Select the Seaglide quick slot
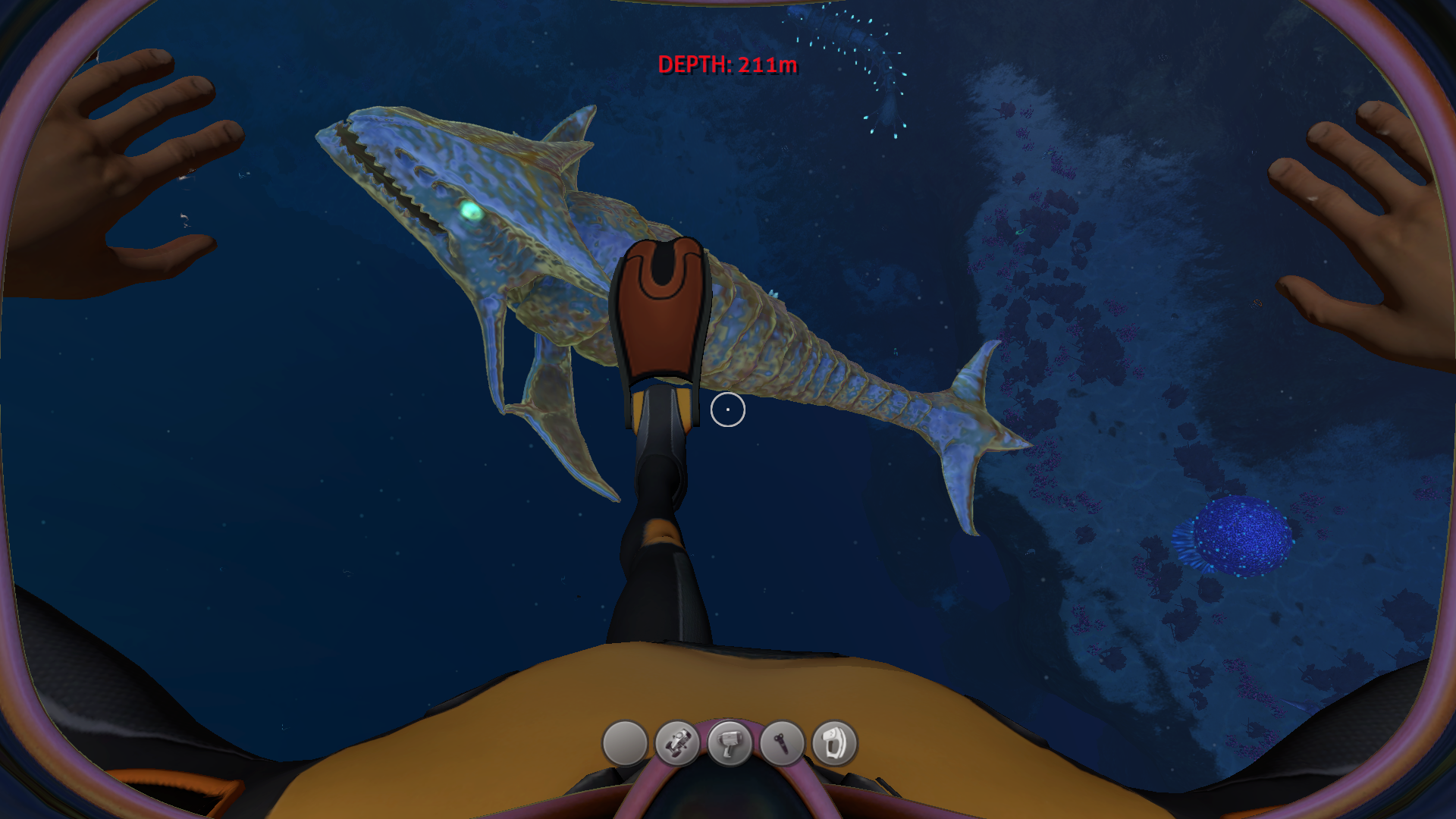The height and width of the screenshot is (819, 1456). pos(677,743)
